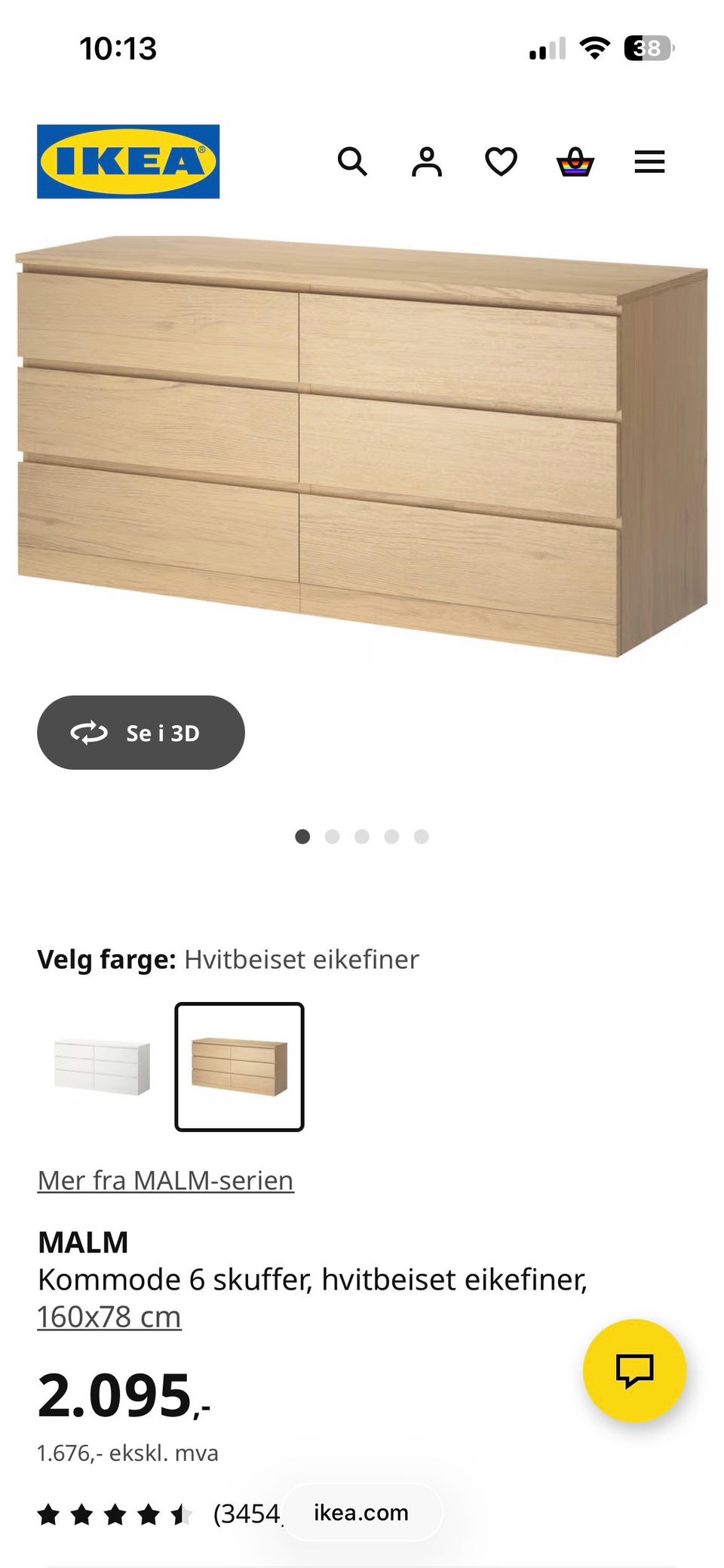724x1568 pixels.
Task: Jump to the third image via carousel dot
Action: coord(362,837)
